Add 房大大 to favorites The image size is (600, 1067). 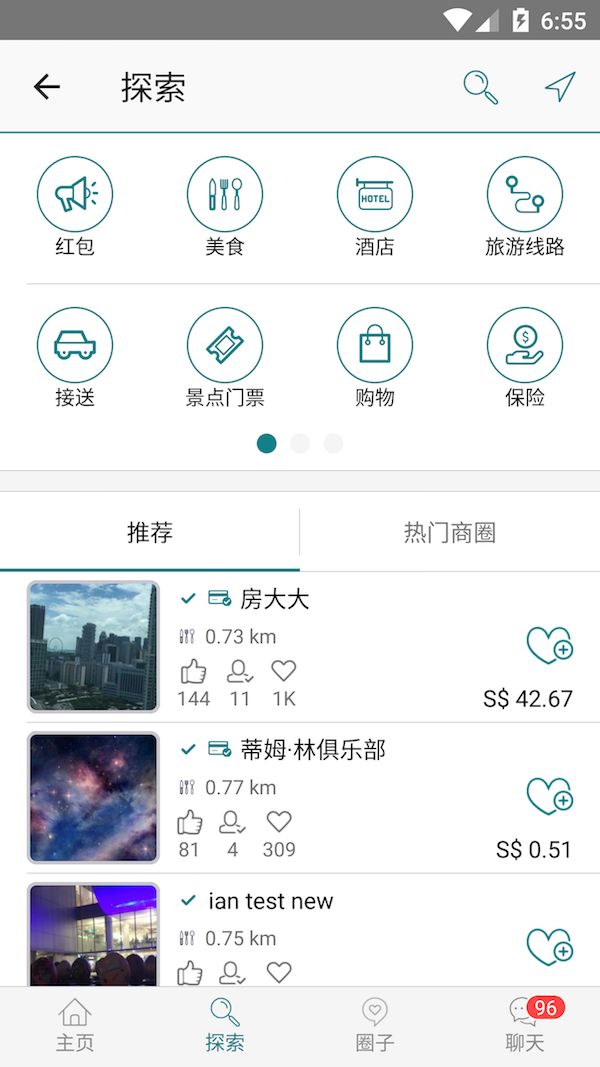(x=549, y=646)
